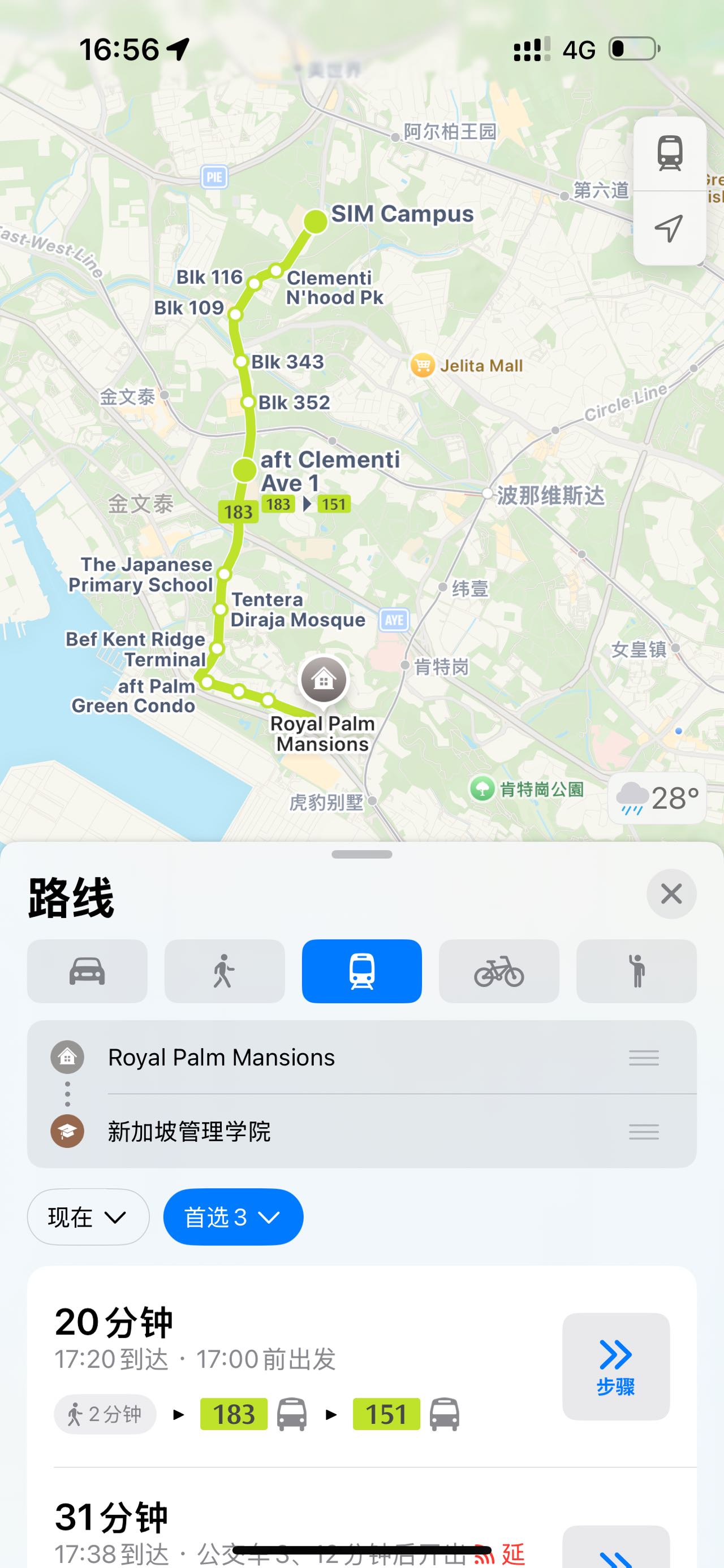Viewport: 724px width, 1568px height.
Task: Switch map to transit view mode
Action: [x=669, y=153]
